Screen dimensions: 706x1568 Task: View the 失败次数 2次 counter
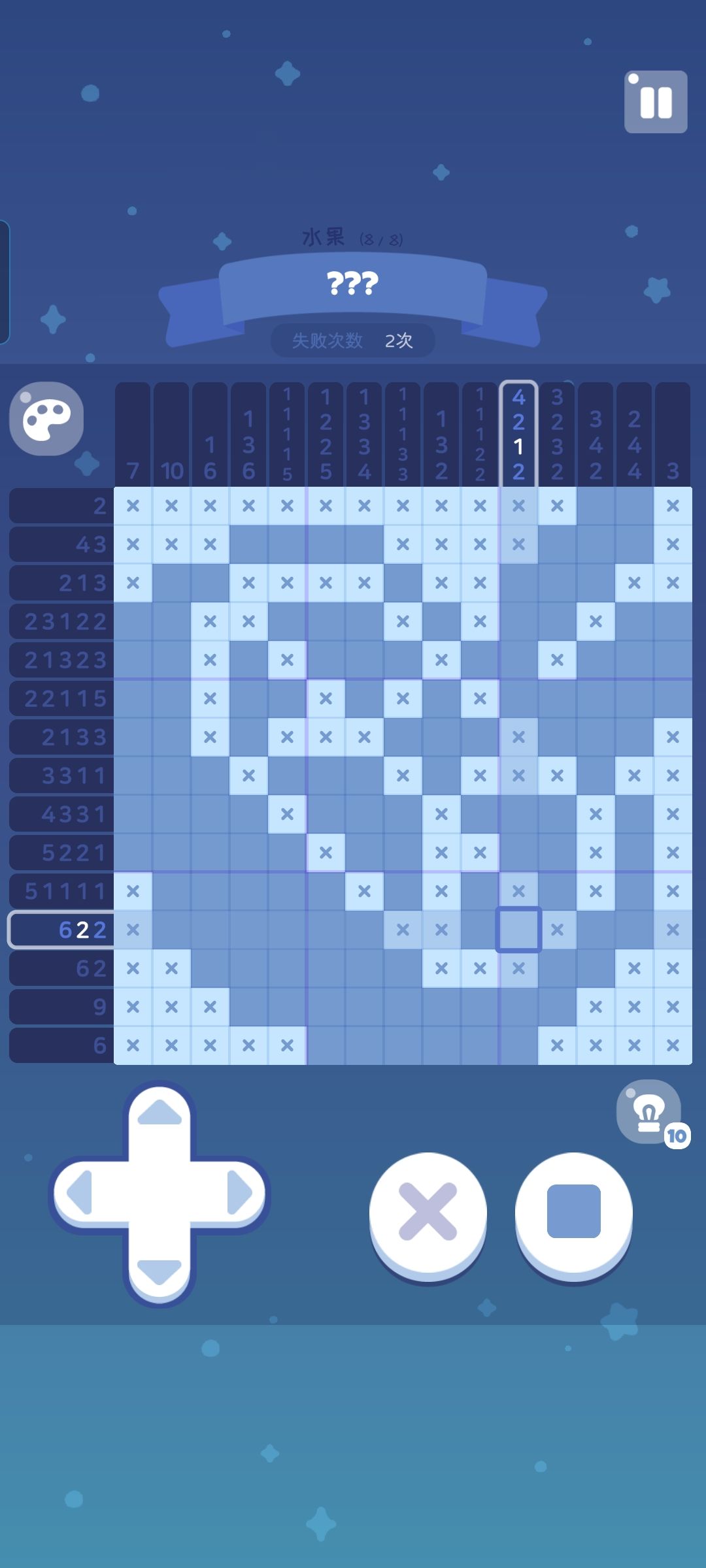pyautogui.click(x=352, y=340)
